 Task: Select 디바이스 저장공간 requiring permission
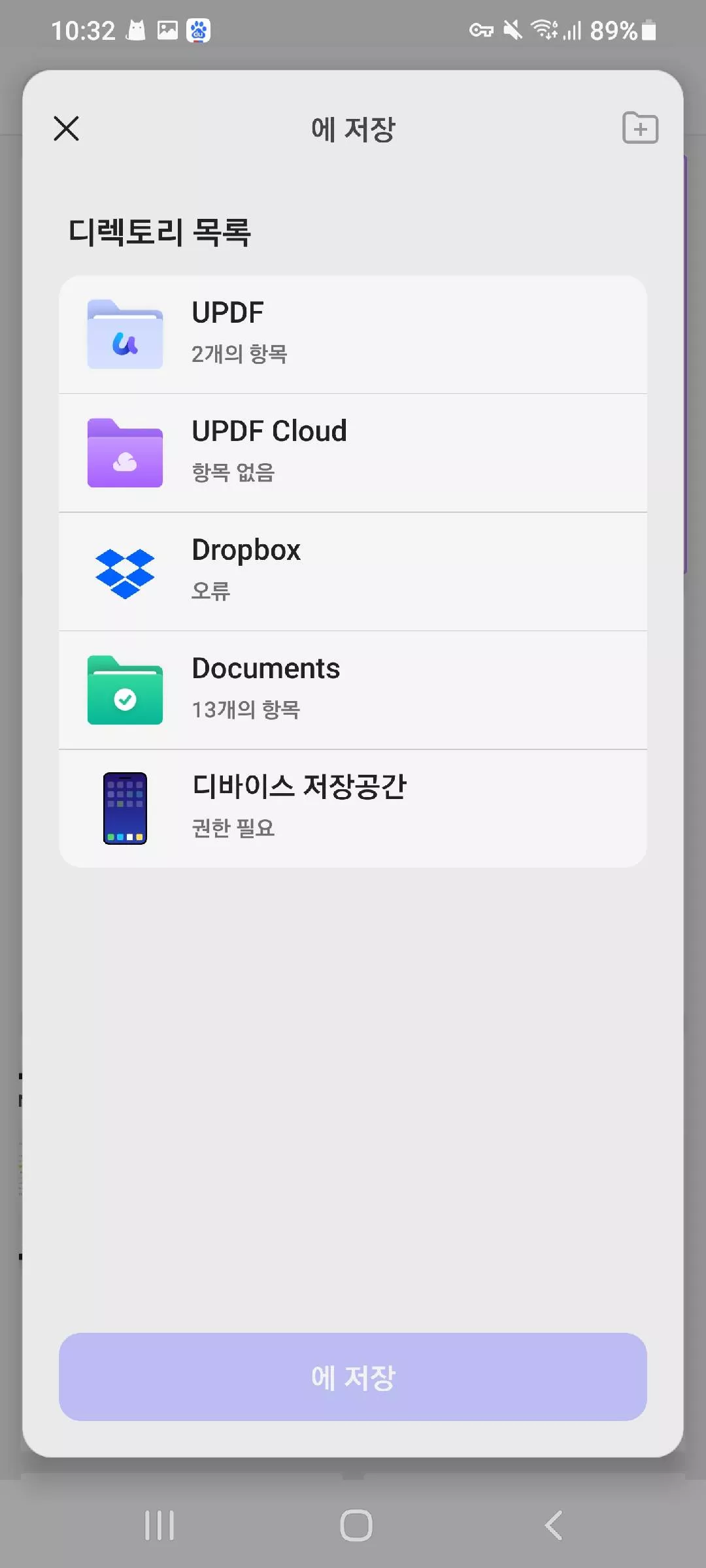coord(353,808)
